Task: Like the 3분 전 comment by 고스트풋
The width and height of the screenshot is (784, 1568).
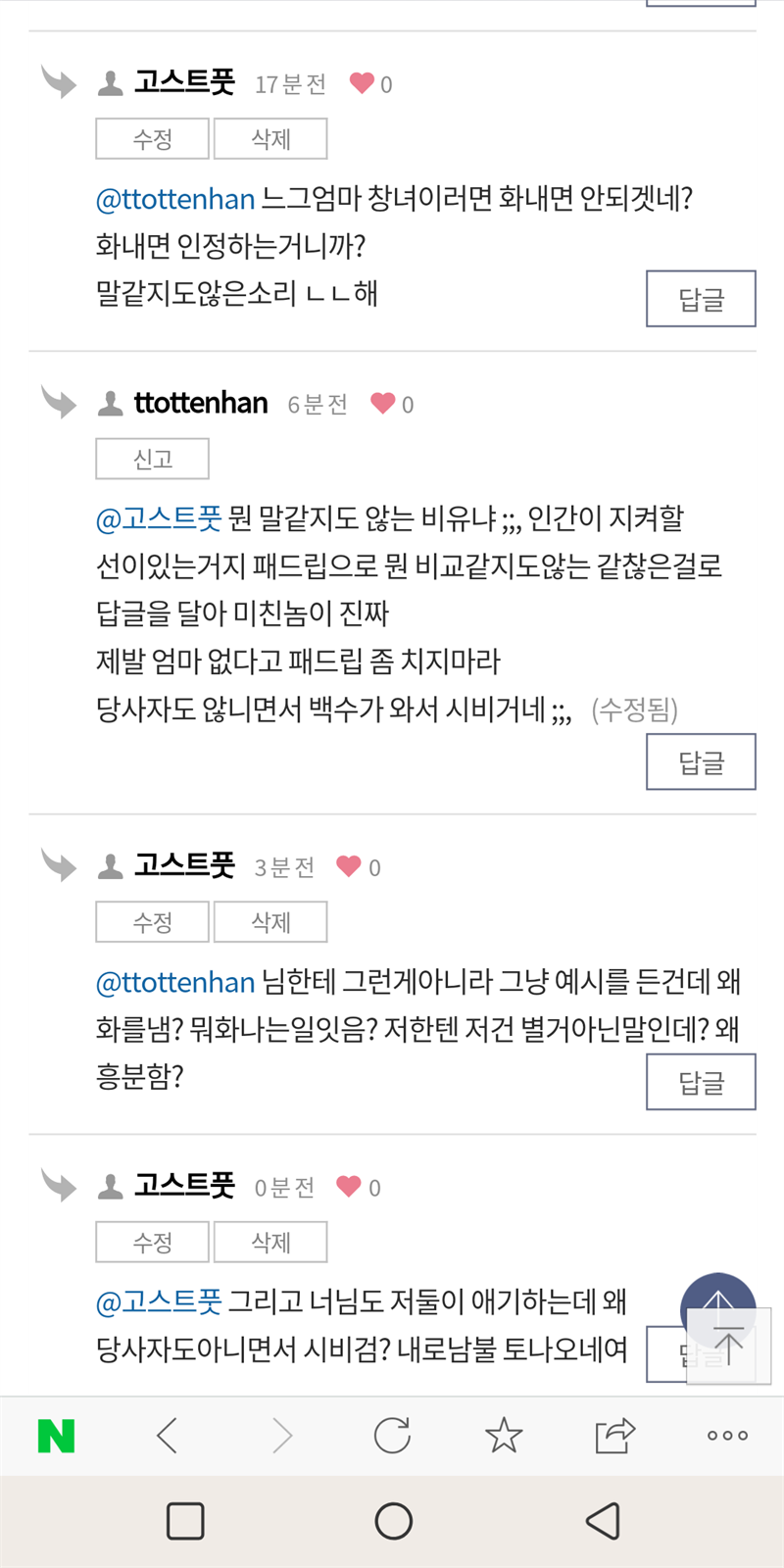Action: click(x=348, y=866)
